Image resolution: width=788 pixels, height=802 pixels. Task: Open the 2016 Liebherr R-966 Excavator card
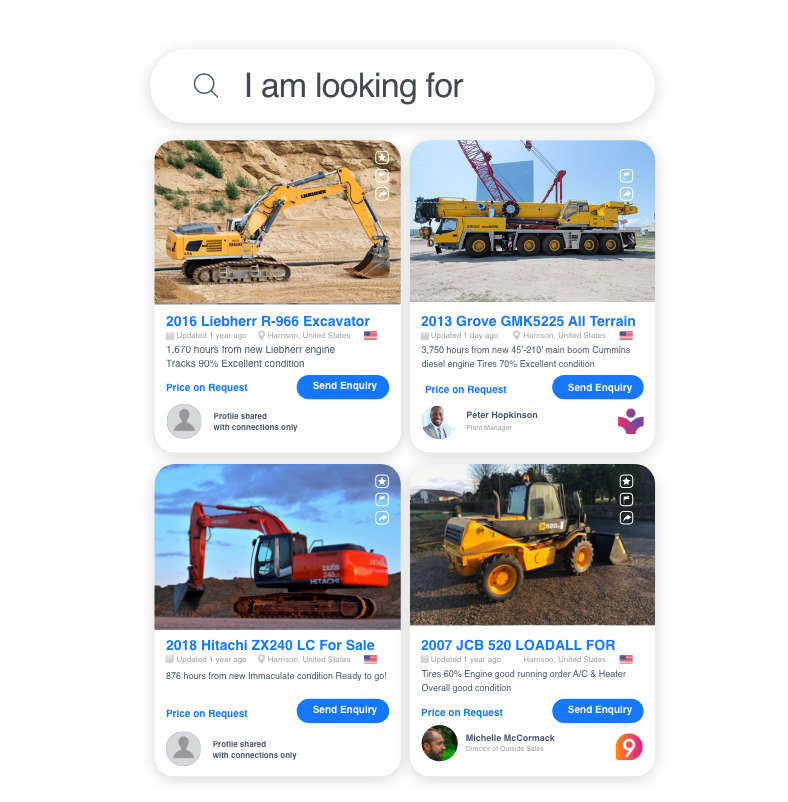tap(267, 321)
